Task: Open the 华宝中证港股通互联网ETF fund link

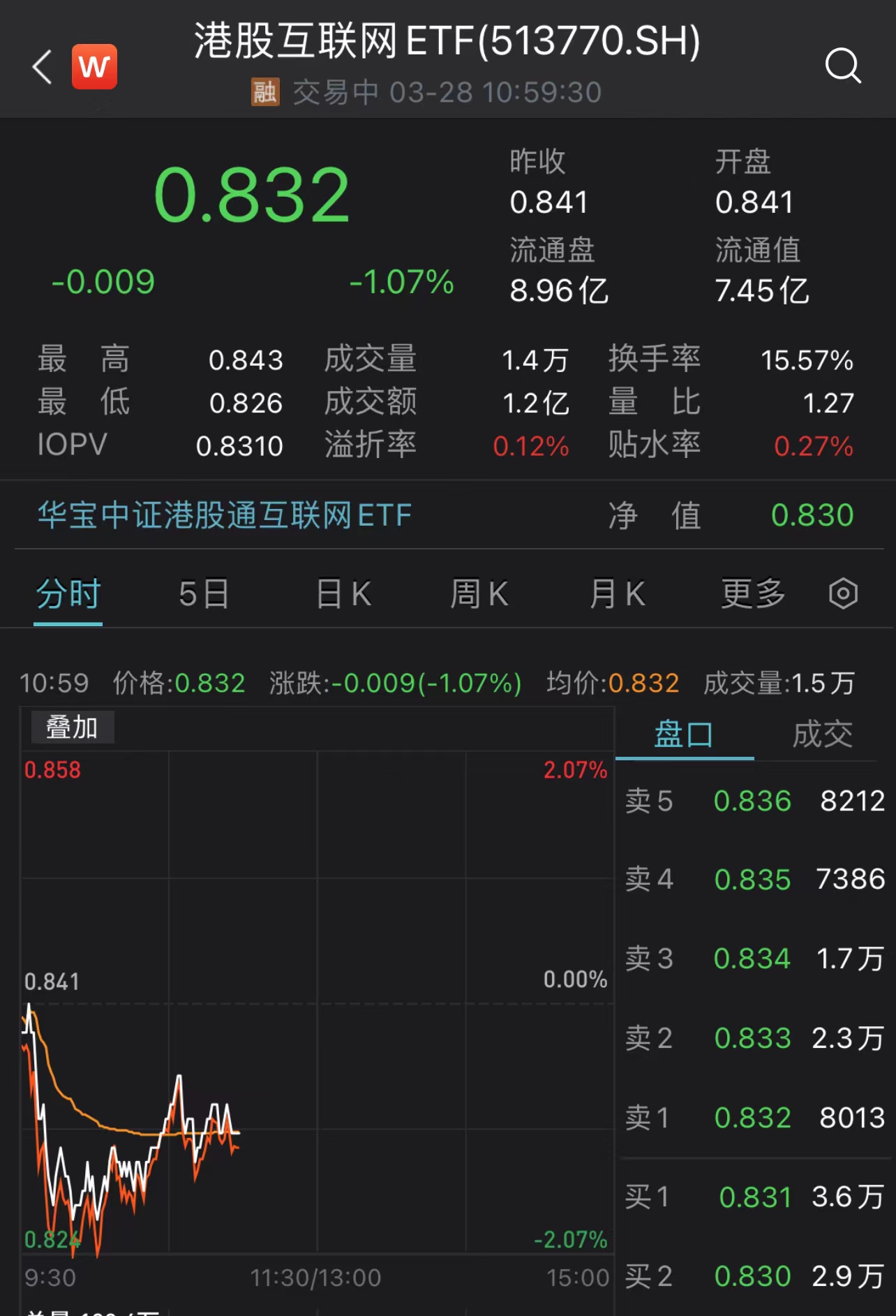Action: click(222, 515)
